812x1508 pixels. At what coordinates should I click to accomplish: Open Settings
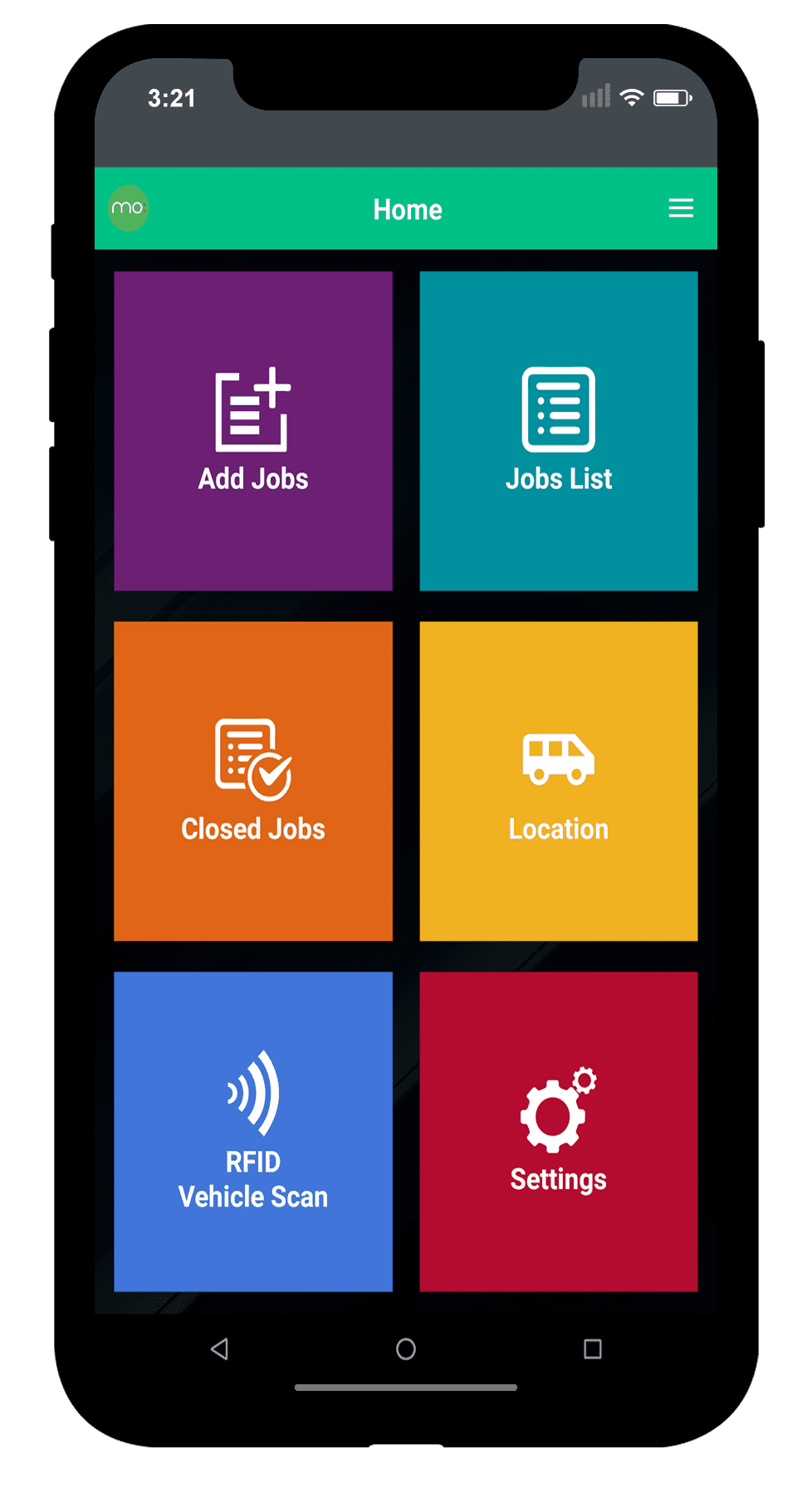tap(559, 1131)
